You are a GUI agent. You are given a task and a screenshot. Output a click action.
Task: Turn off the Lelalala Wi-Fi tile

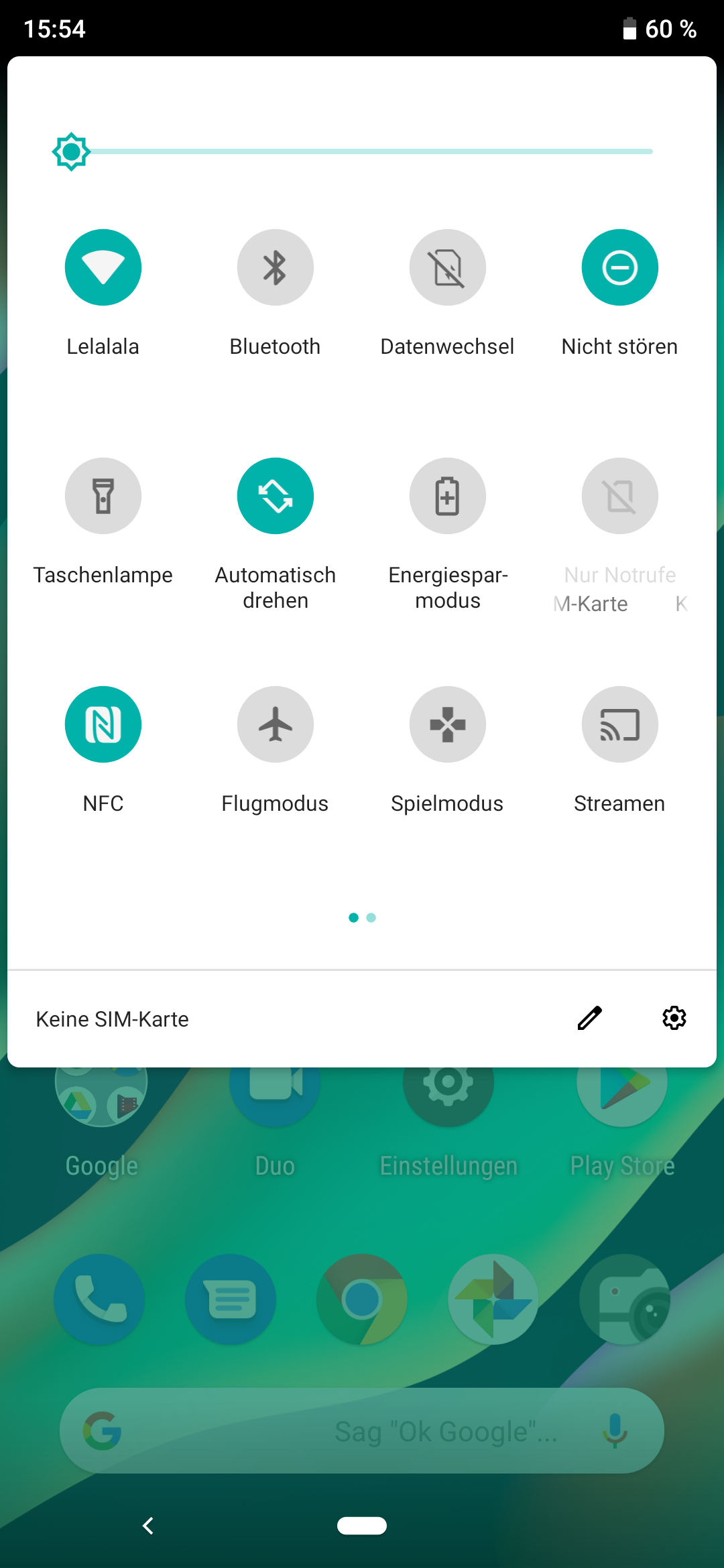pos(103,267)
